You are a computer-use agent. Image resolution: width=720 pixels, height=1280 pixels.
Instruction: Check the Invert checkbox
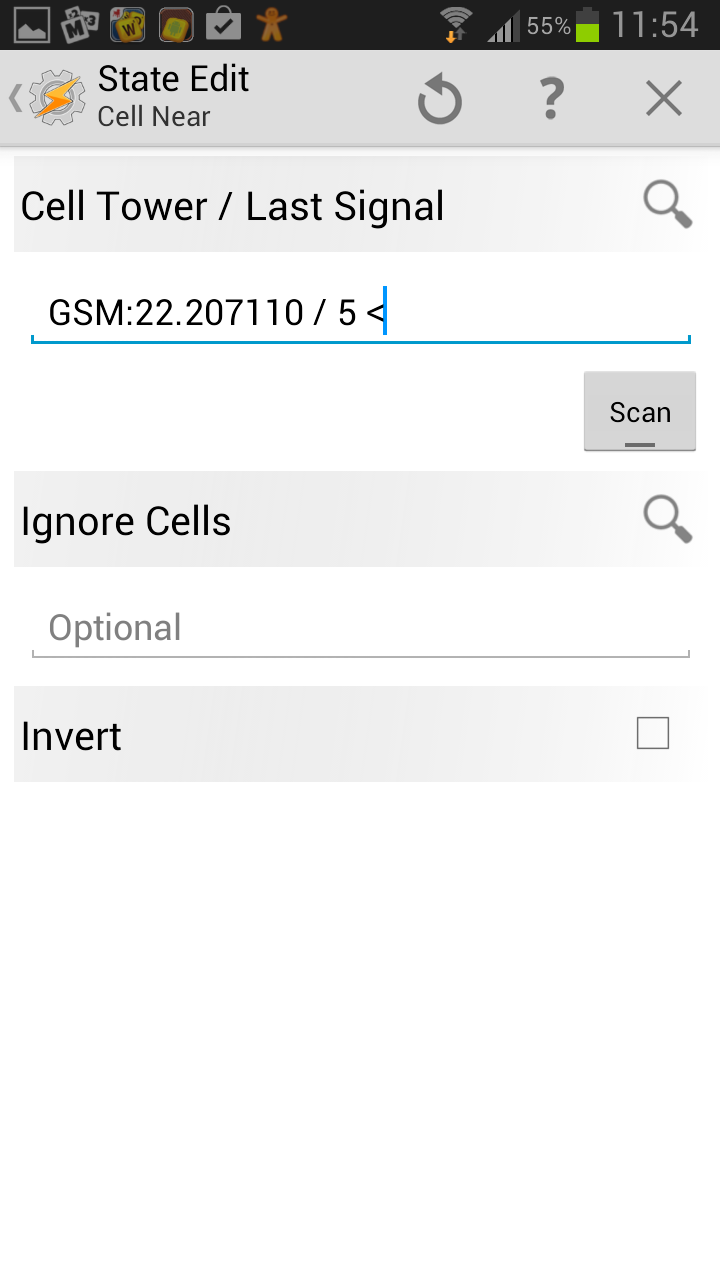tap(652, 734)
